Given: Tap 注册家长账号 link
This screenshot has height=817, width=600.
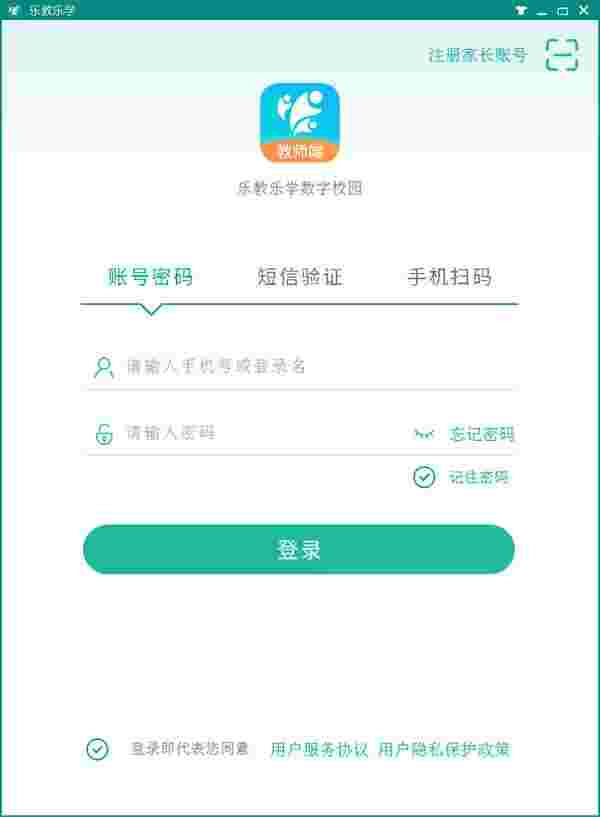Looking at the screenshot, I should click(477, 55).
